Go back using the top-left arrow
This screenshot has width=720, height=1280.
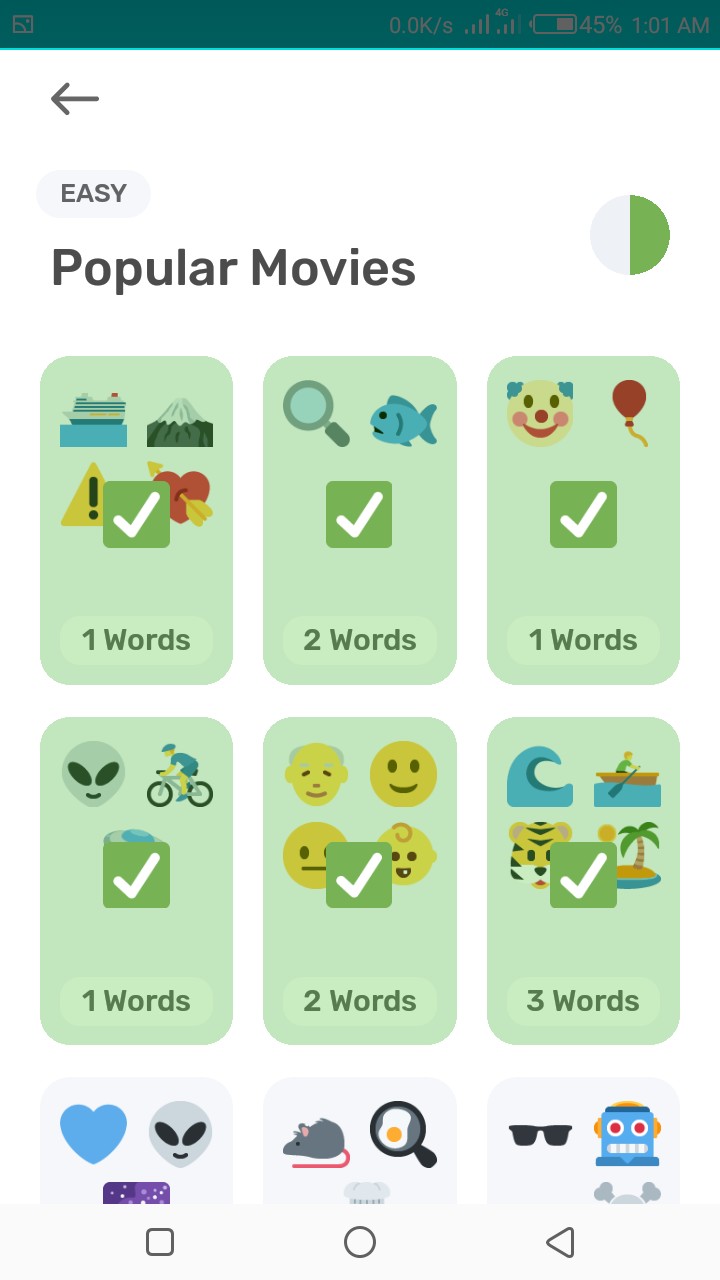coord(75,98)
